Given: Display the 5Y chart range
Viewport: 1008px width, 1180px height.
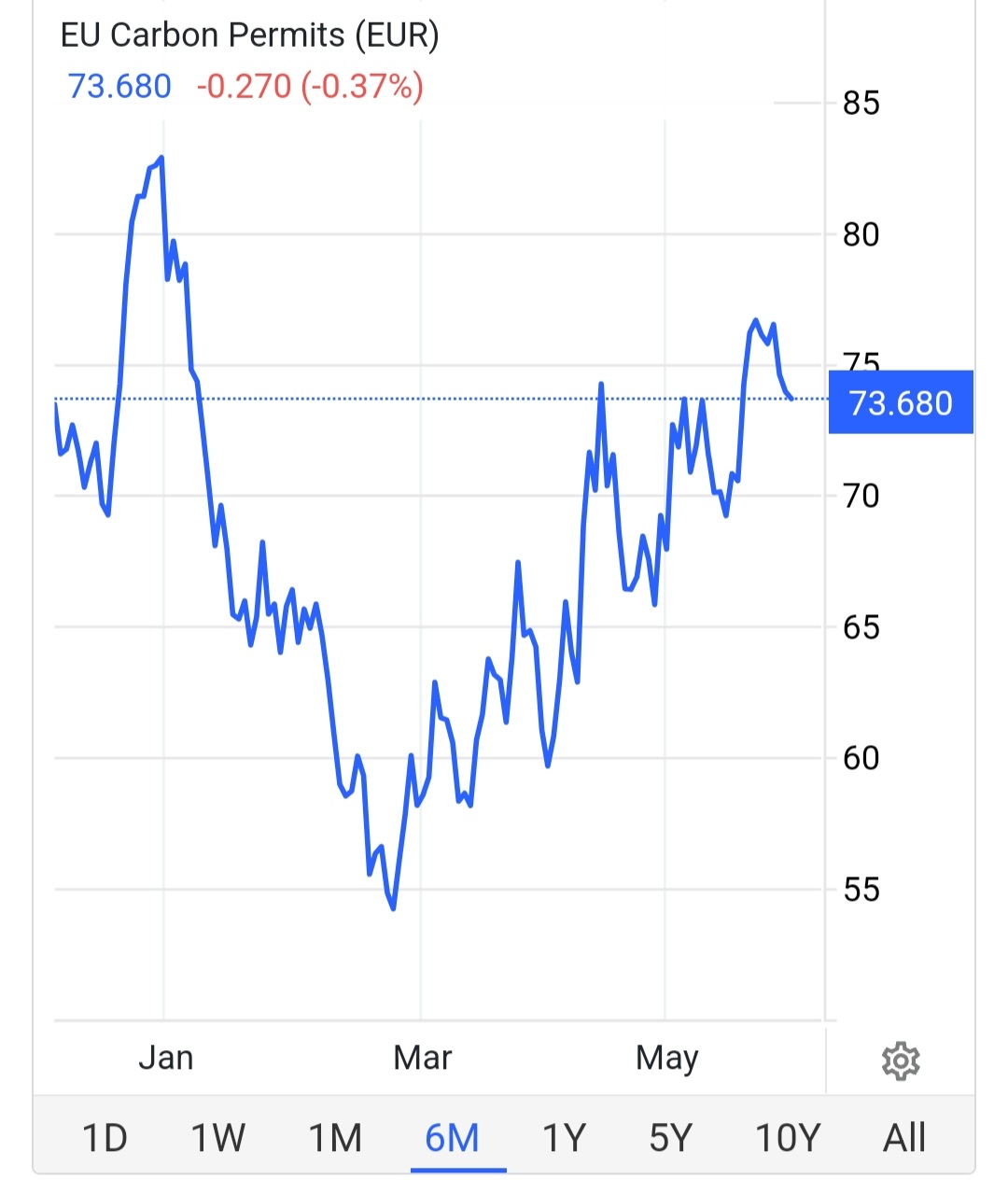Looking at the screenshot, I should 671,1138.
